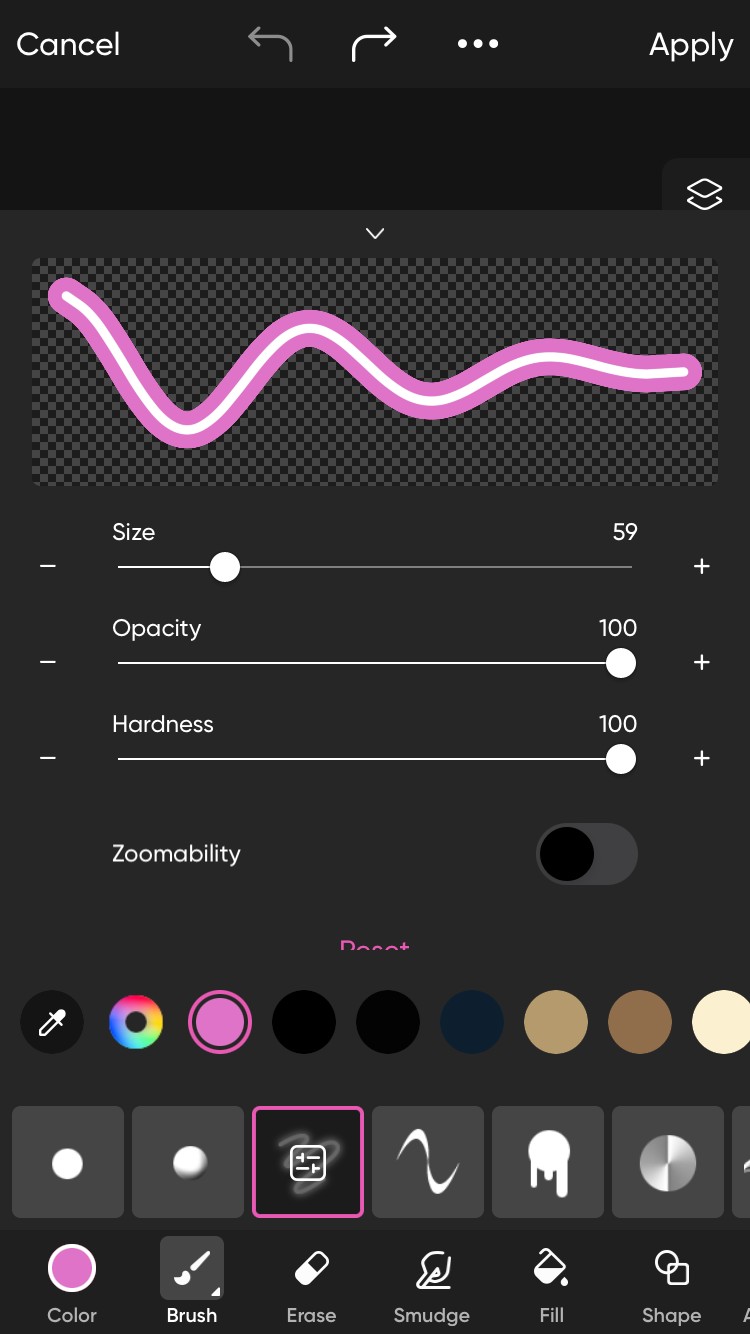Open the Fill tool

pyautogui.click(x=552, y=1285)
